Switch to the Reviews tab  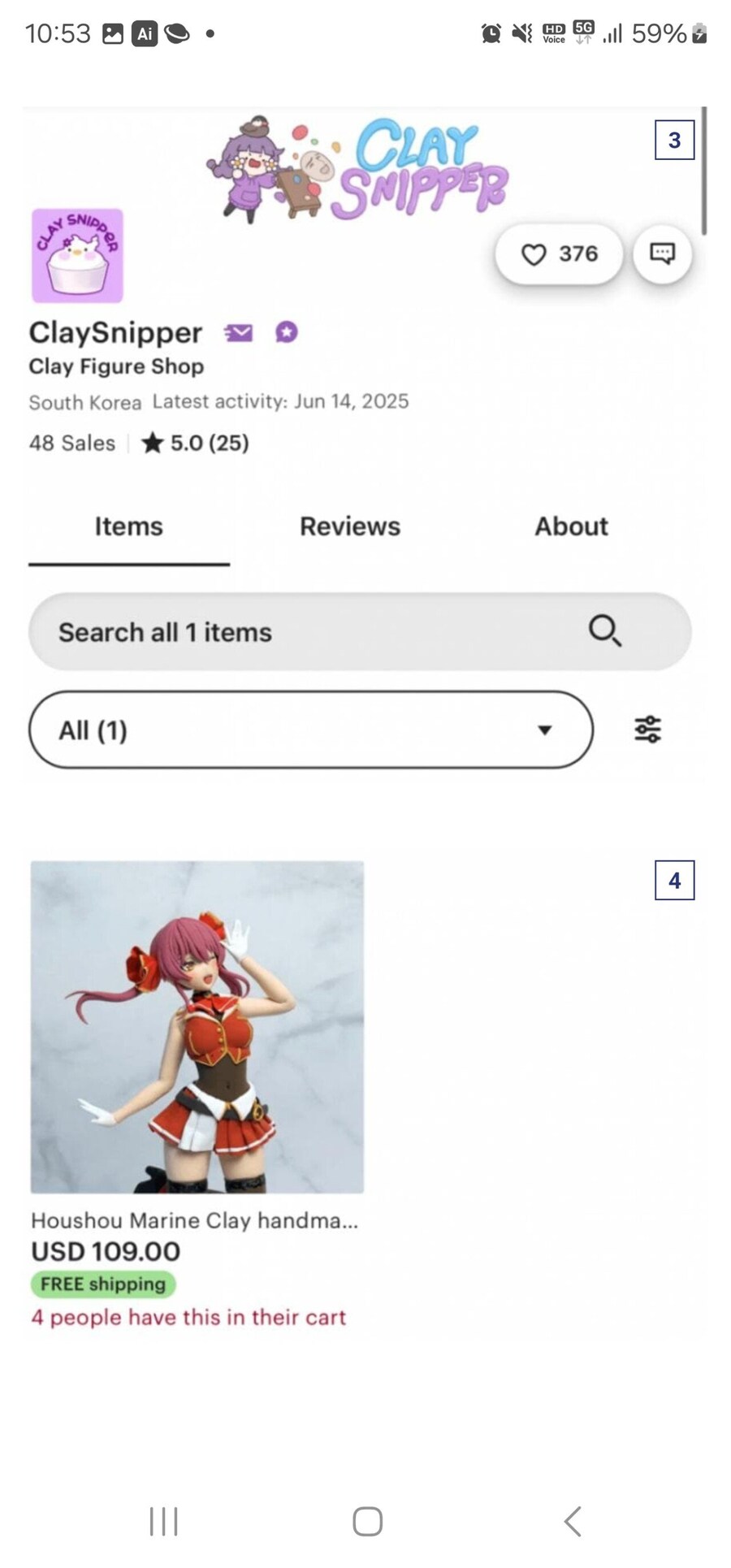[349, 526]
